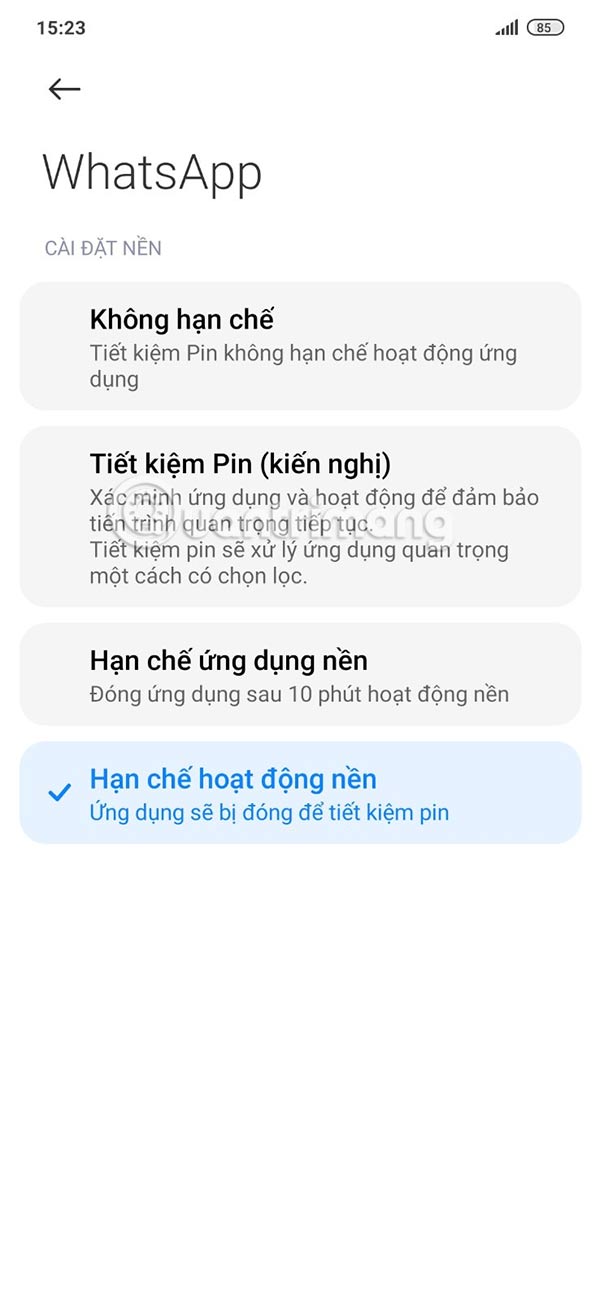Select Hạn chế ứng dụng nền
Viewport: 600px width, 1300px height.
point(300,675)
